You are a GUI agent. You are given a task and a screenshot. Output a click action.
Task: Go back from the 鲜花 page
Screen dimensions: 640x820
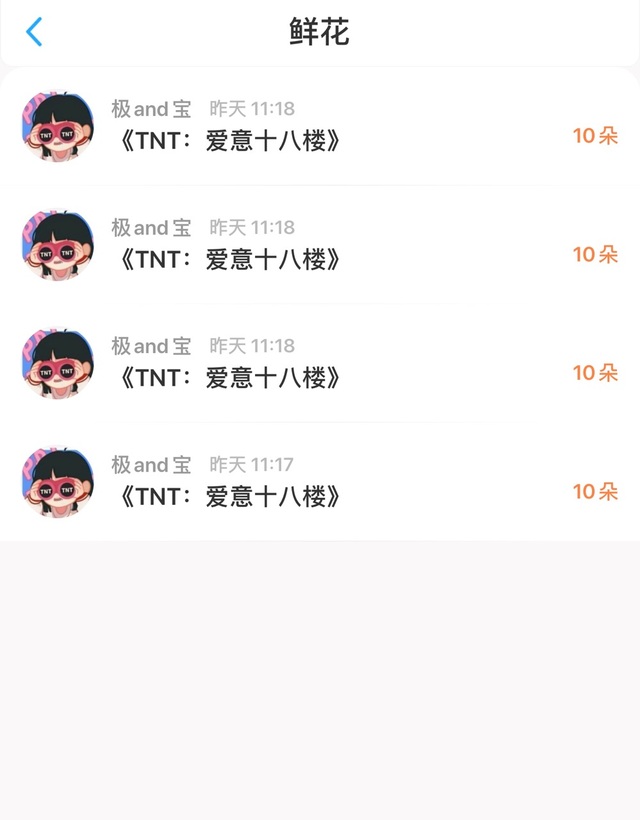pos(34,32)
